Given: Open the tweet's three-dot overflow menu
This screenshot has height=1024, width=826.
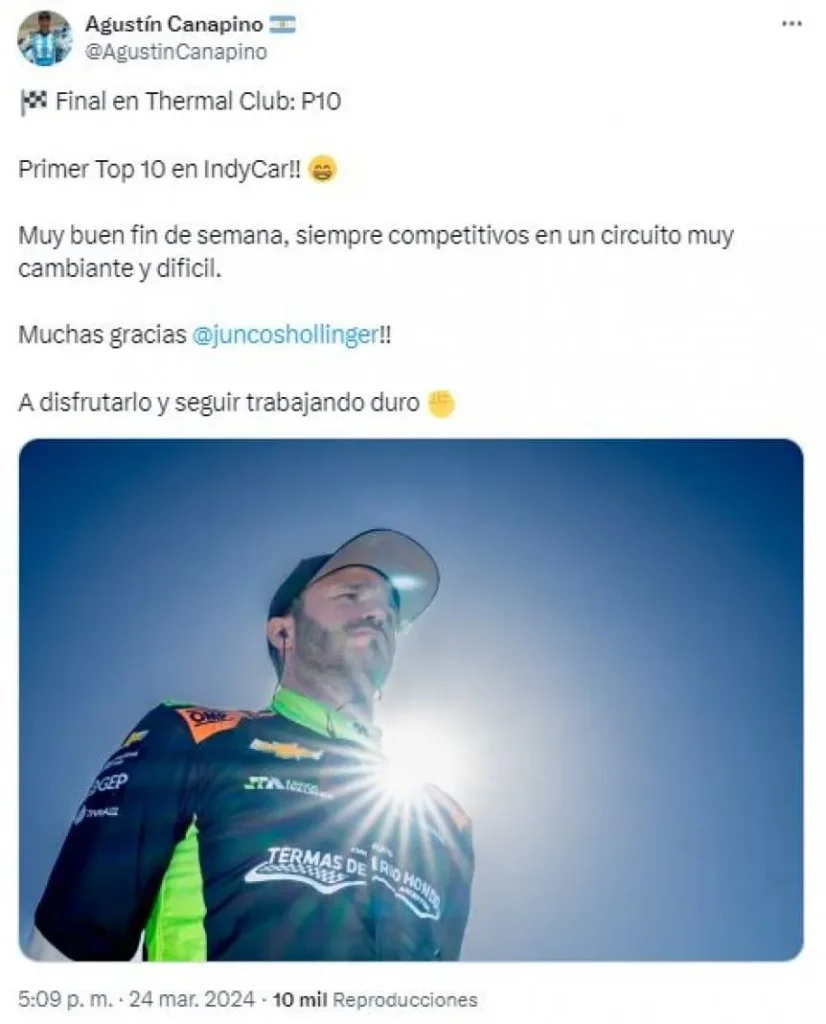Looking at the screenshot, I should tap(791, 24).
